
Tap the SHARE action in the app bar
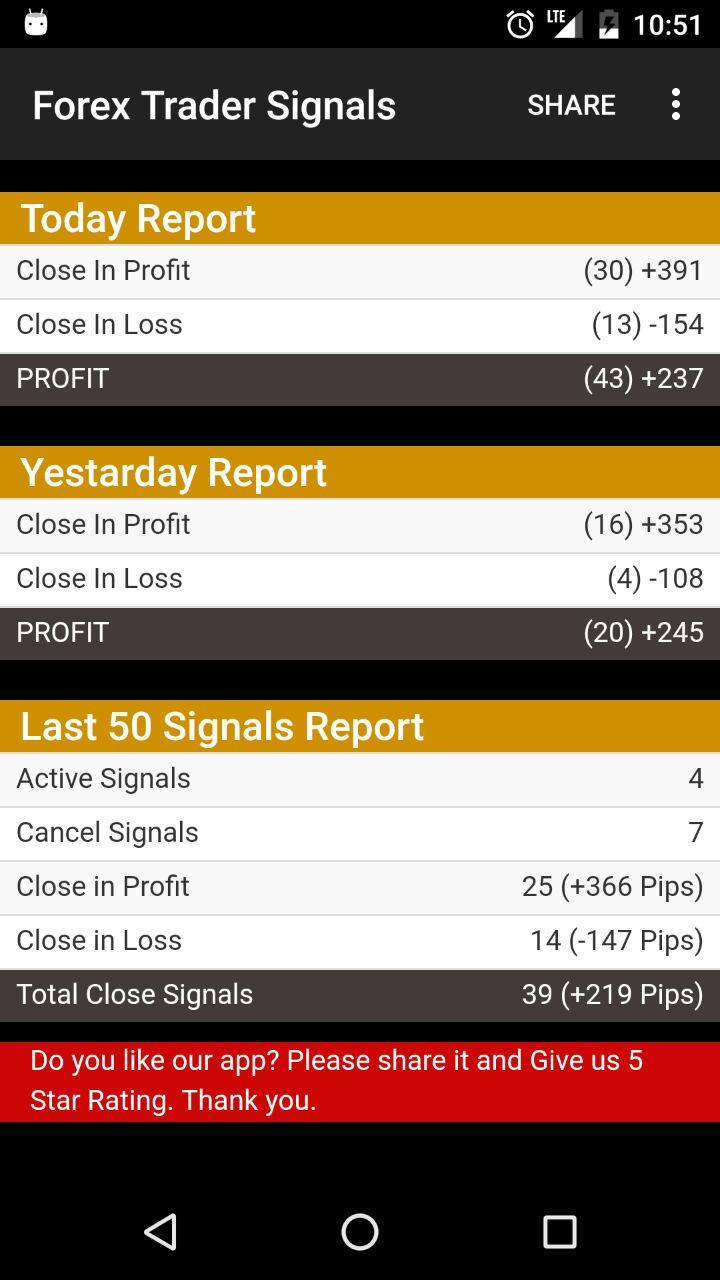(x=571, y=104)
